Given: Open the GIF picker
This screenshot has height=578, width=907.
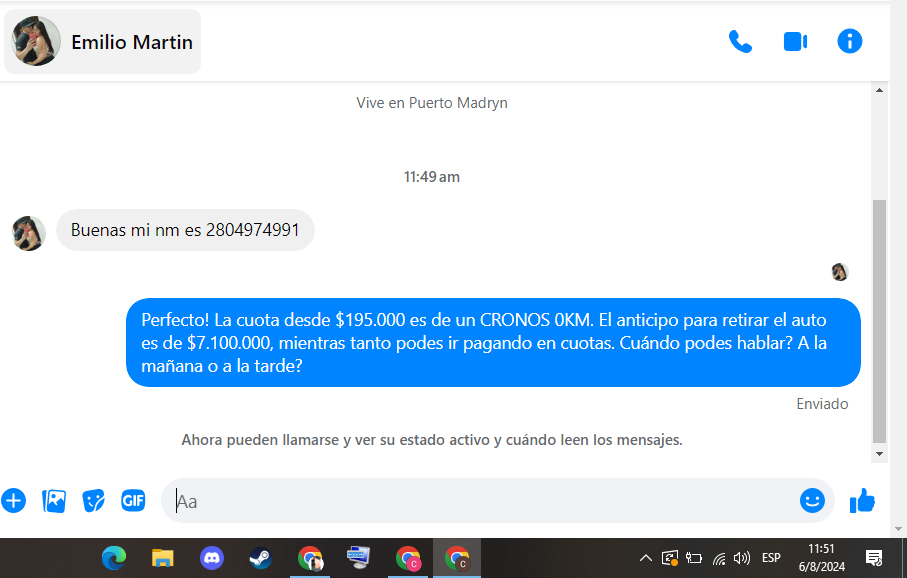Looking at the screenshot, I should (x=133, y=500).
